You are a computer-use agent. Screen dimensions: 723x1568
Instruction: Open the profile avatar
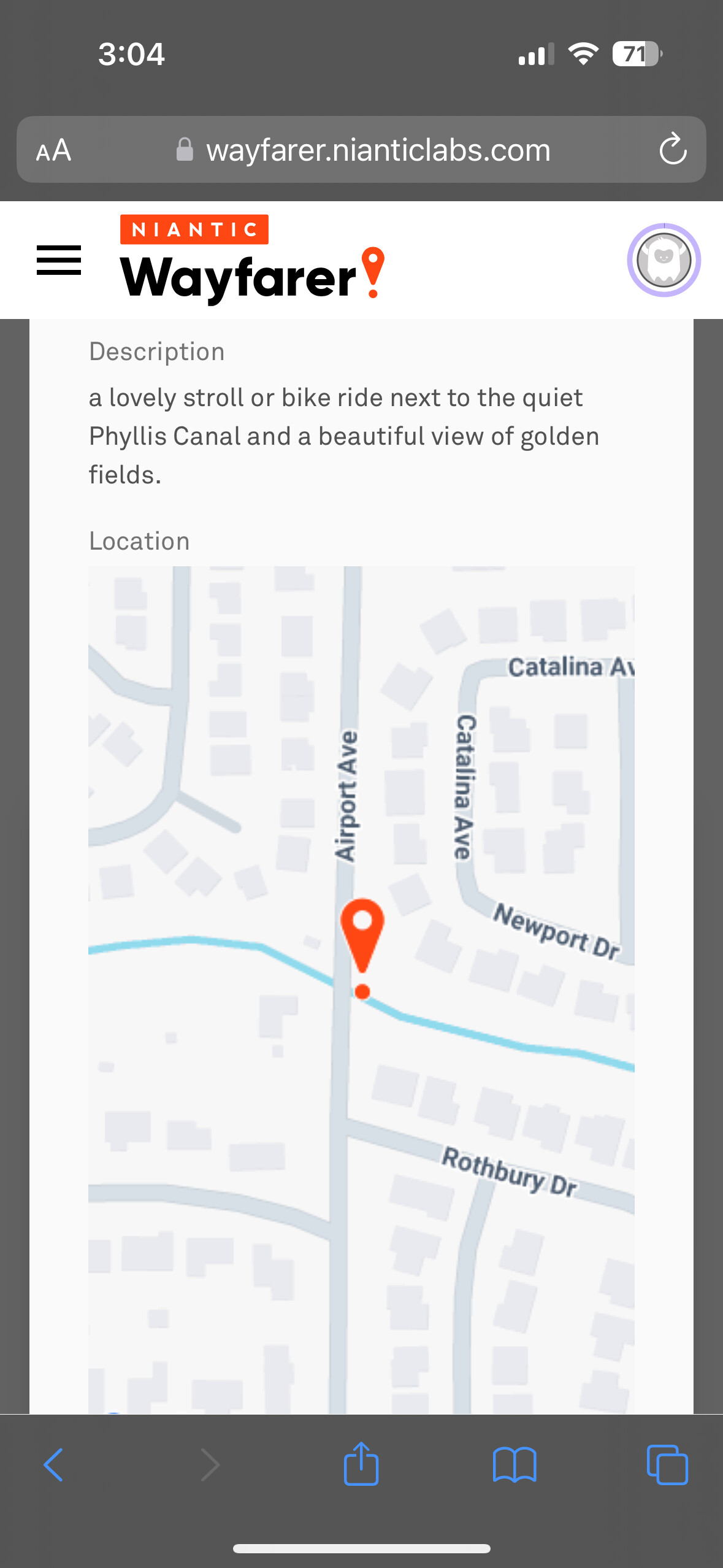(664, 260)
